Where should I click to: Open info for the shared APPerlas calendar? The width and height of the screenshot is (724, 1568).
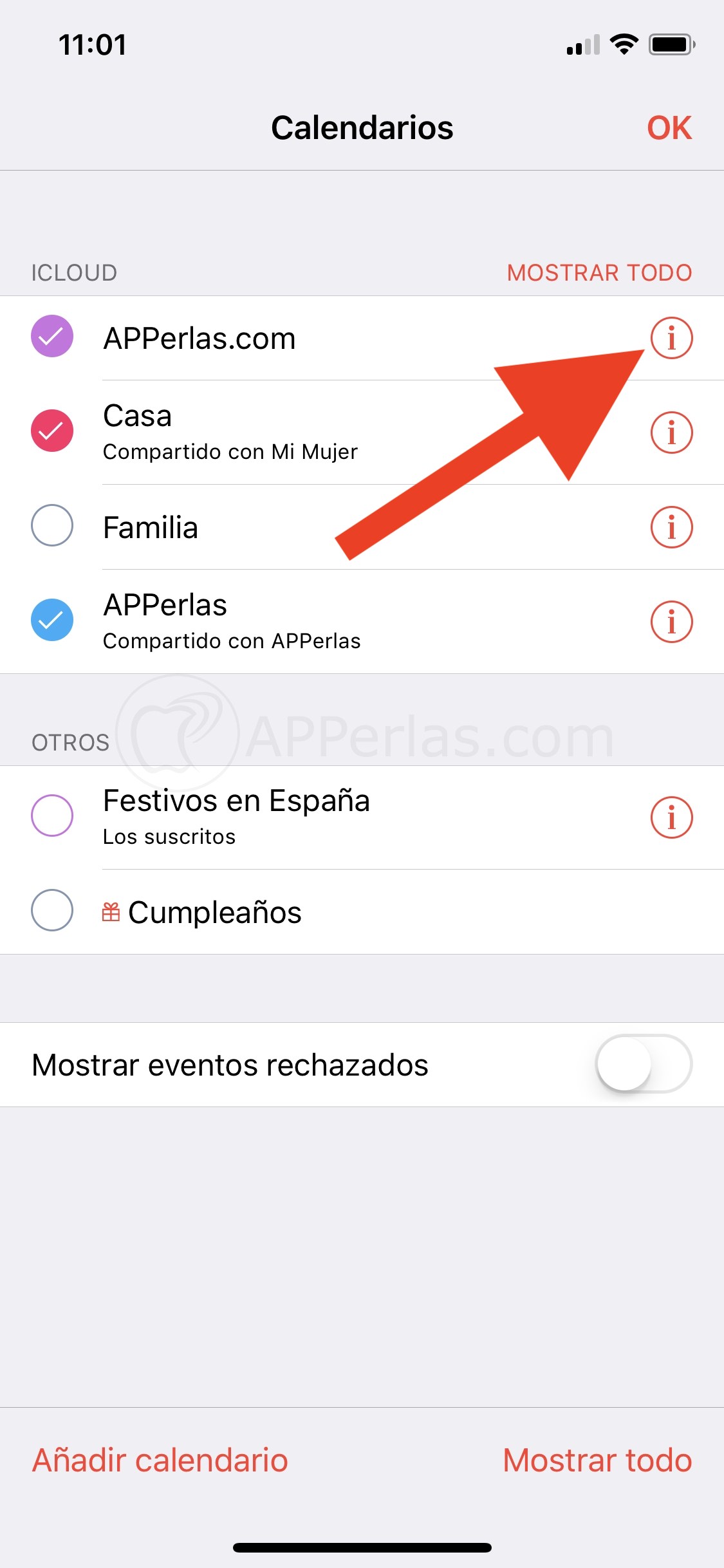(x=671, y=622)
